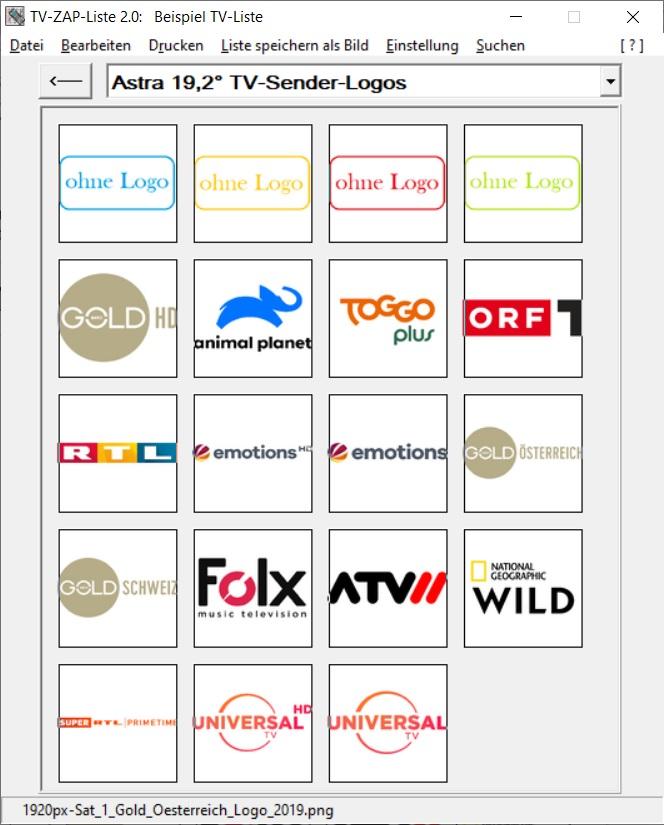Choose the Gold Schweiz logo tile

point(118,588)
